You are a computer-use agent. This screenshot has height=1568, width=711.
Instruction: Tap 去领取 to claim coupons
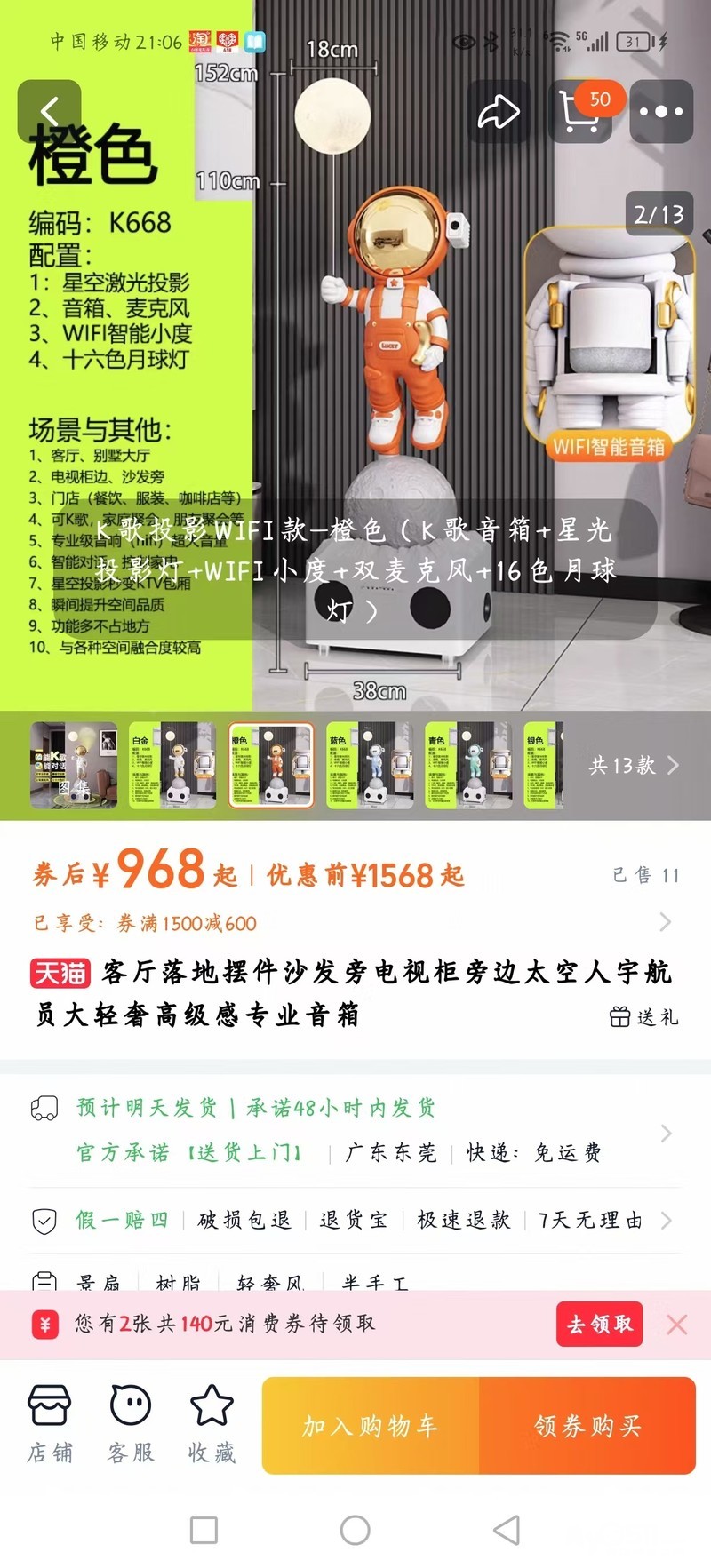[x=600, y=1325]
